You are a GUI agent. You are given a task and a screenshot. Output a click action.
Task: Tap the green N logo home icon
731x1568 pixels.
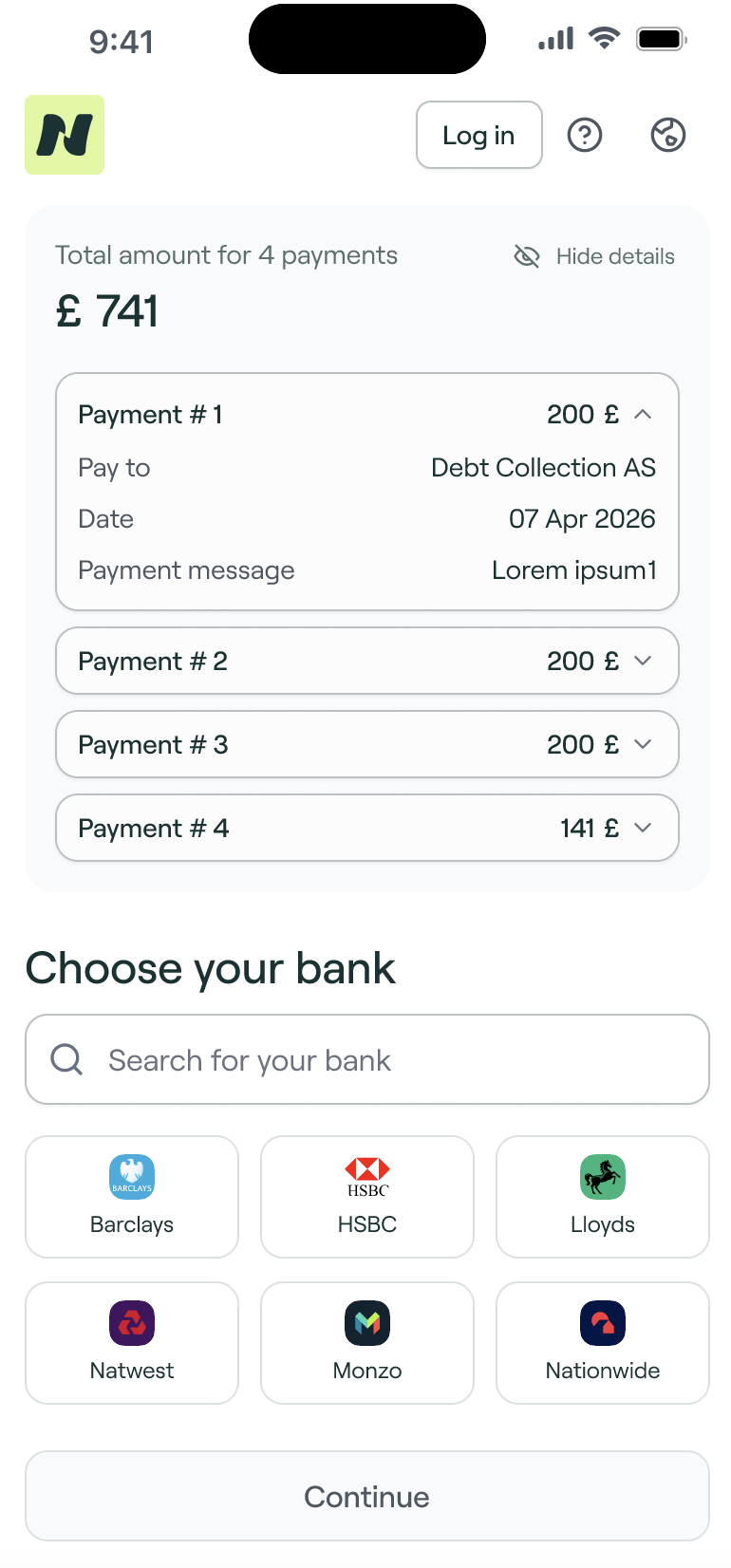[x=65, y=135]
